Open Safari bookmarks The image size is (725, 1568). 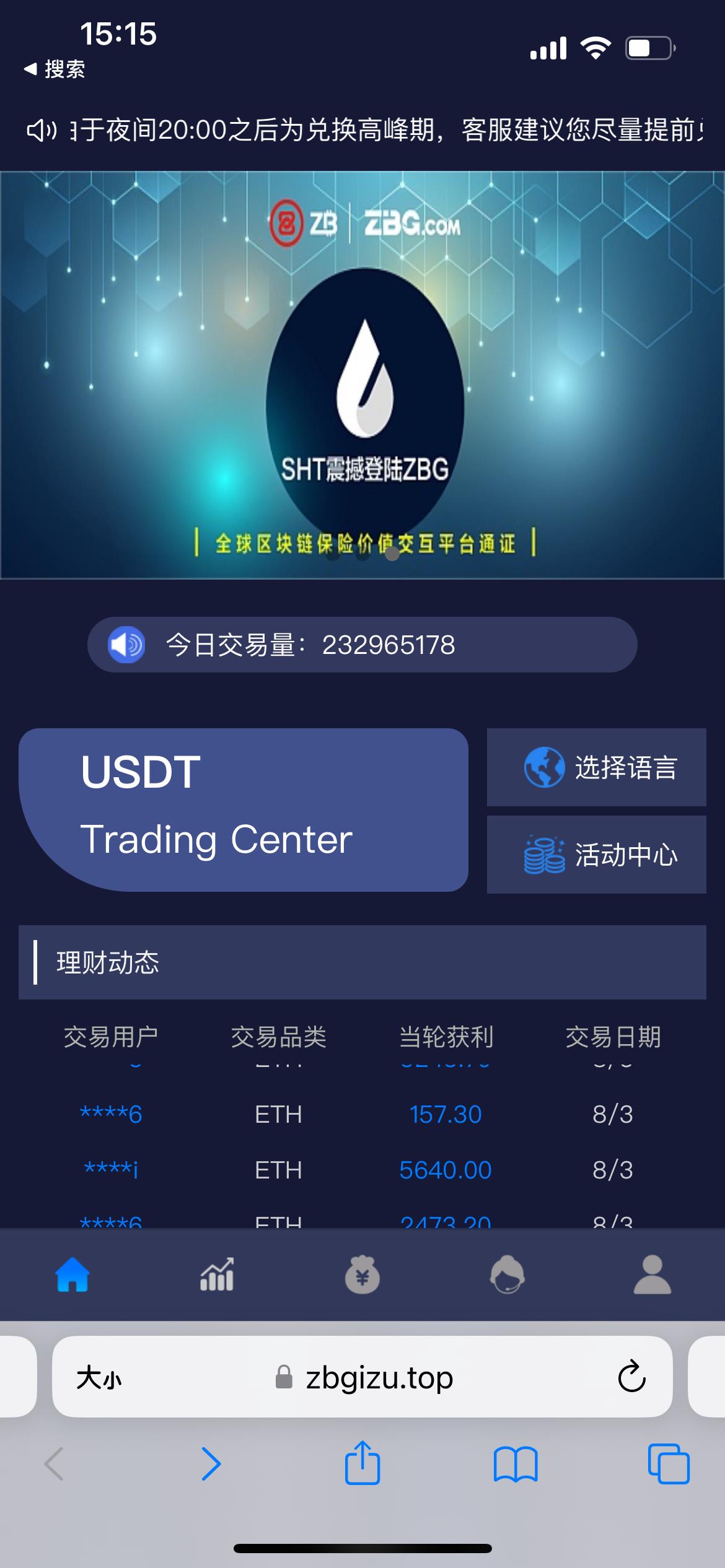click(x=516, y=1464)
